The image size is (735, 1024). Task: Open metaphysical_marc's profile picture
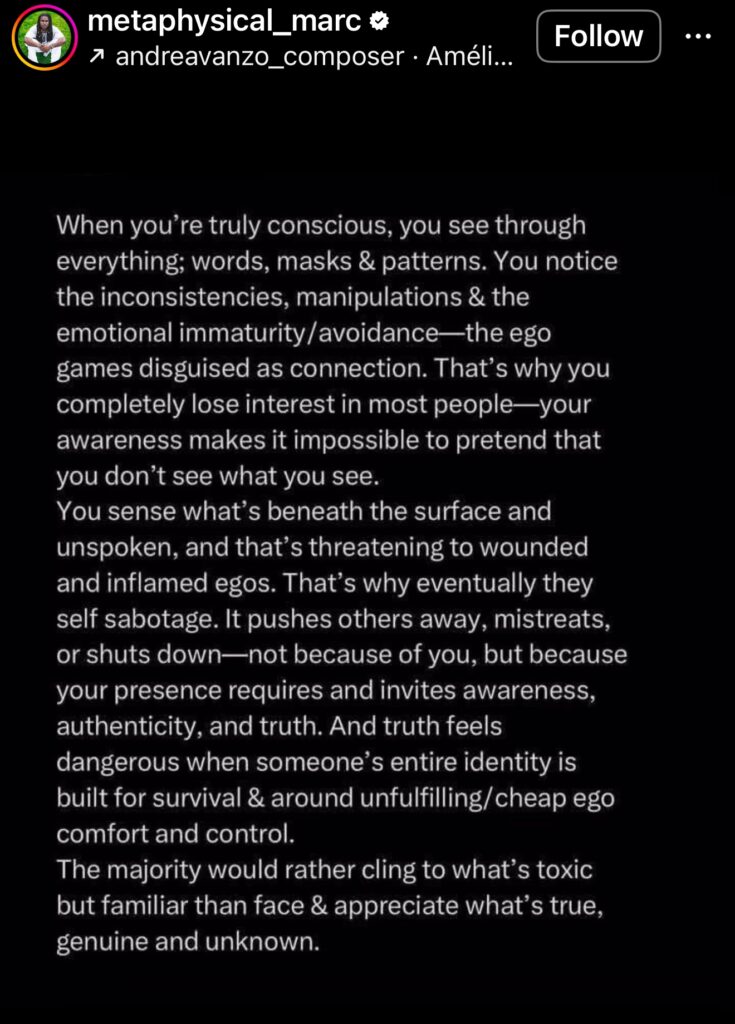tap(44, 37)
